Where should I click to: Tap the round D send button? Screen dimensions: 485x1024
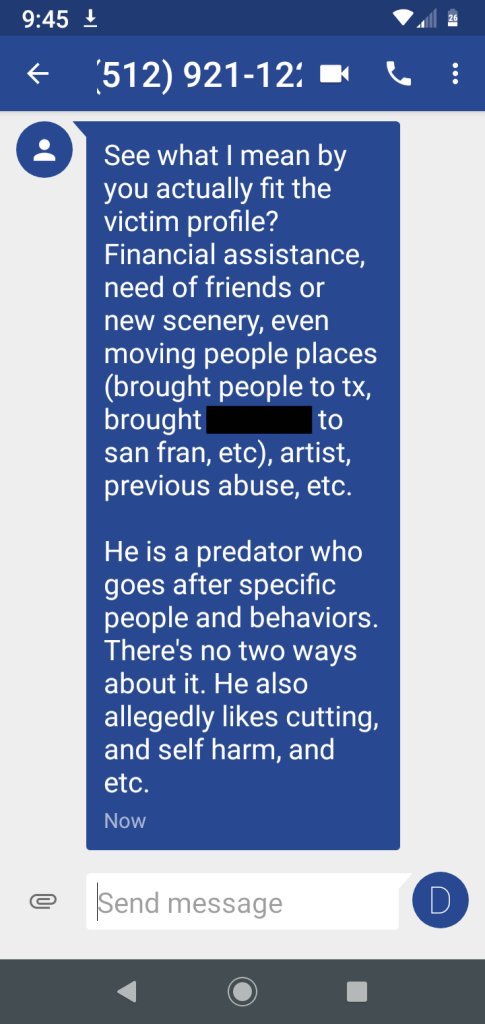click(x=440, y=901)
